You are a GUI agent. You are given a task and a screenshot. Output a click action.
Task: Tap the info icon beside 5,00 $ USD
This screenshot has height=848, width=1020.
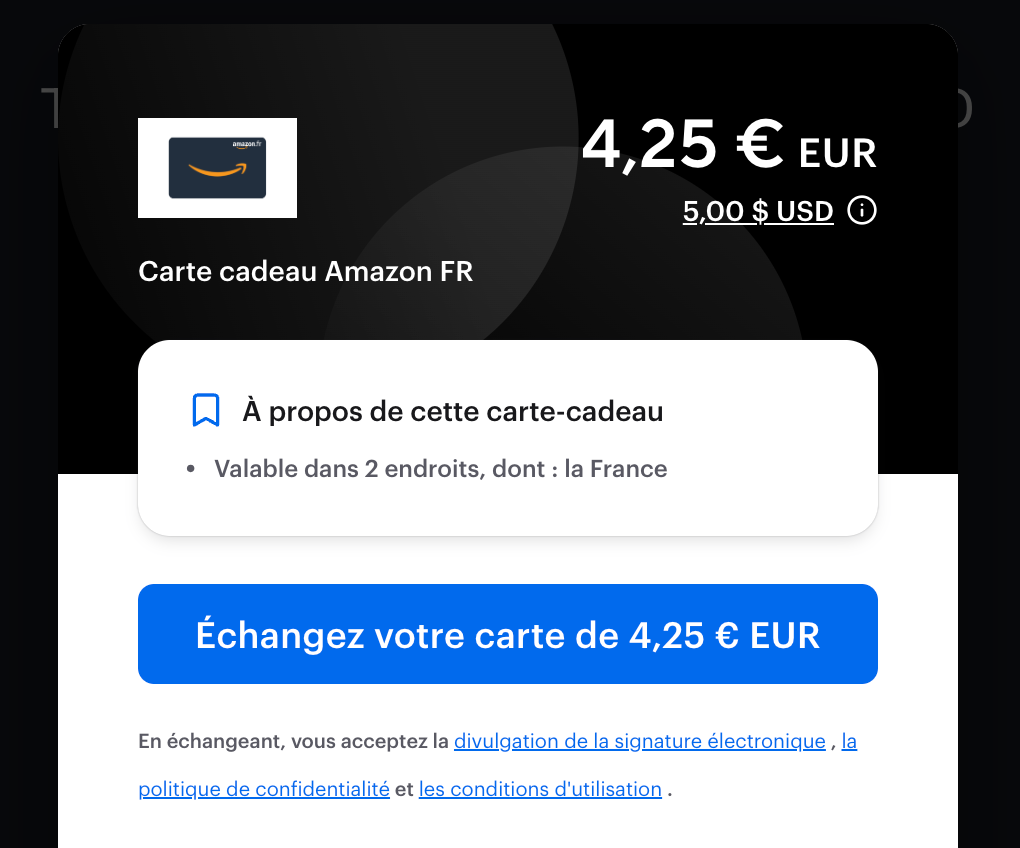click(861, 211)
